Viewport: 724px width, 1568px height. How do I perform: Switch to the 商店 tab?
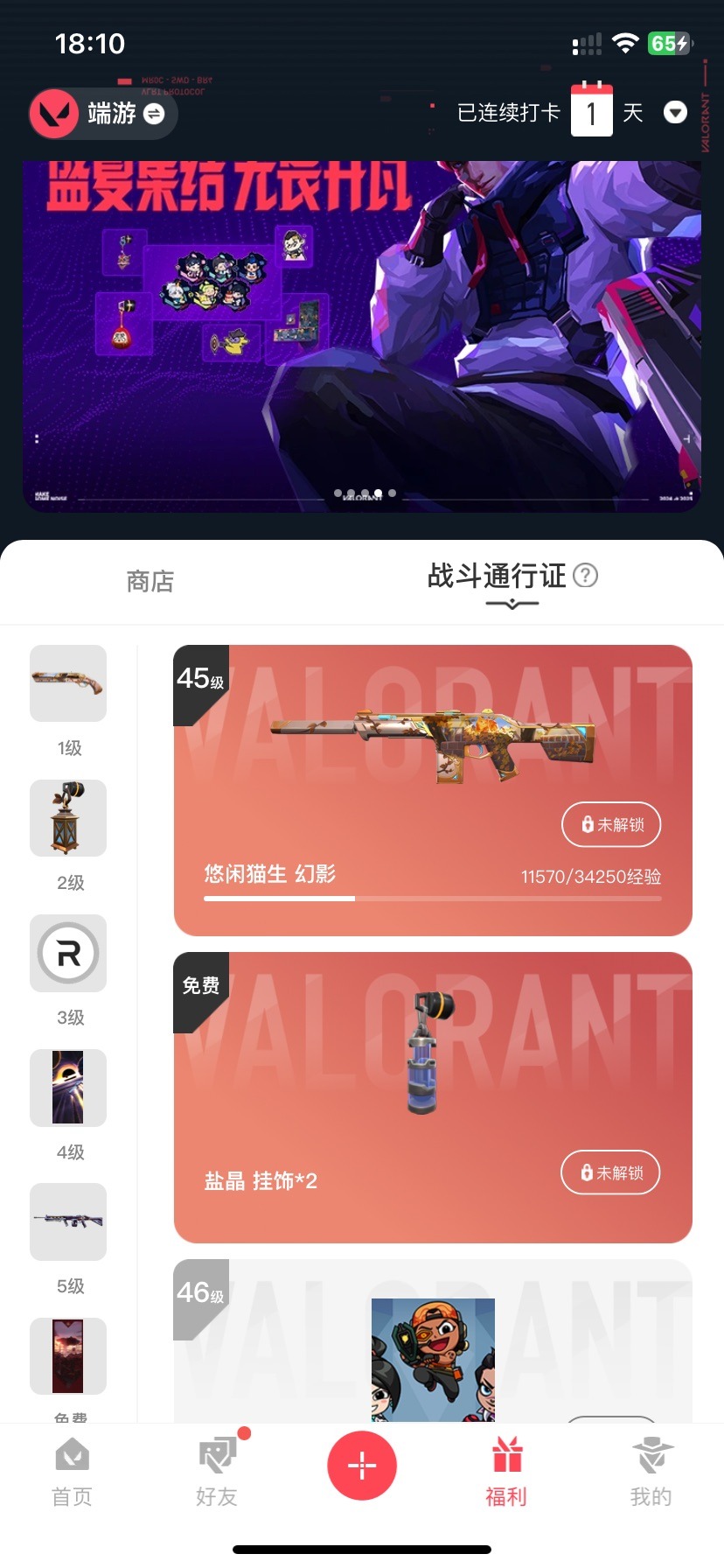[150, 581]
